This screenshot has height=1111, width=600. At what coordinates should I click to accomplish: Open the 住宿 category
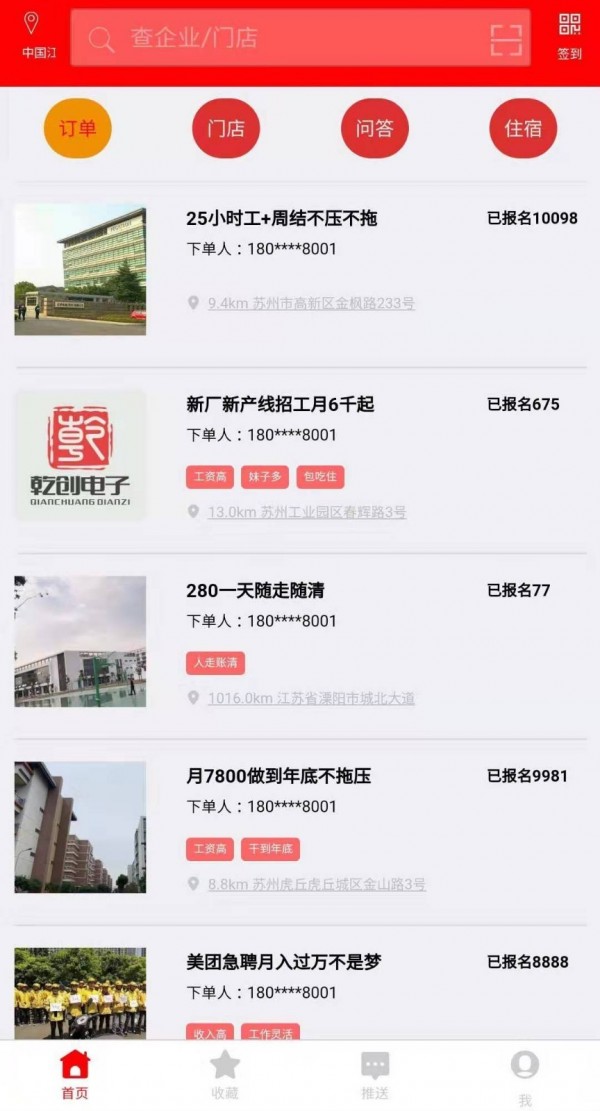click(x=523, y=128)
